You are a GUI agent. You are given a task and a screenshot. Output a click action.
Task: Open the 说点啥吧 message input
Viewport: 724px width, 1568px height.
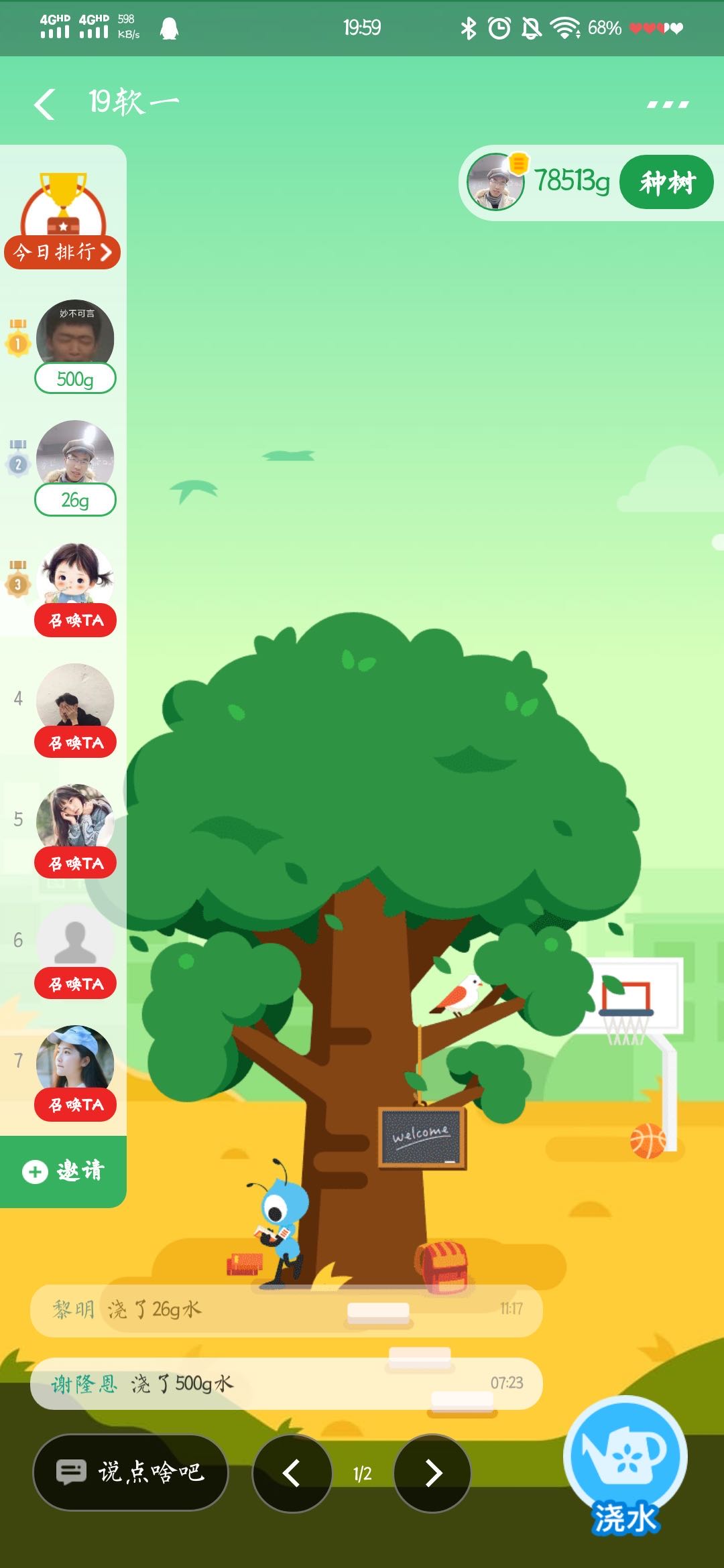131,1472
